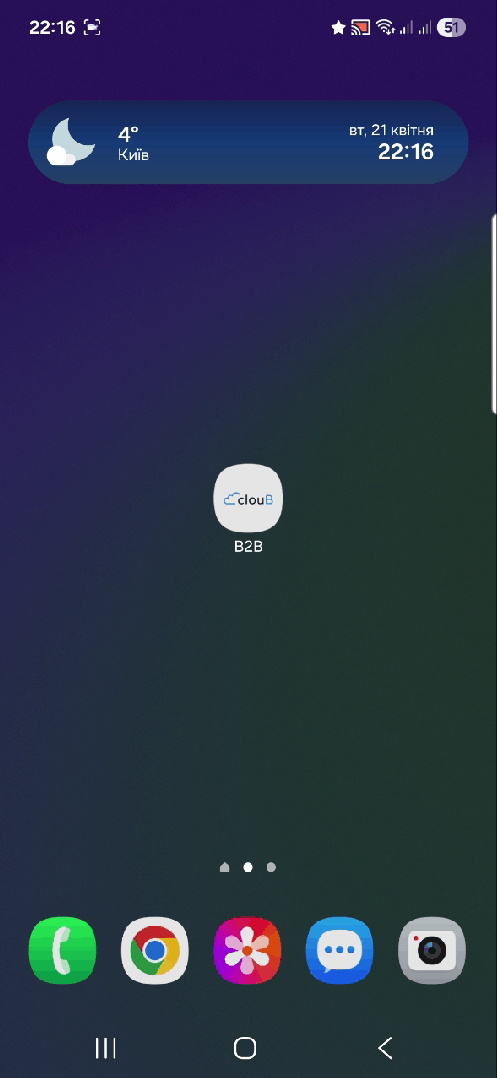The height and width of the screenshot is (1078, 497).
Task: Open the Messages app
Action: 340,950
